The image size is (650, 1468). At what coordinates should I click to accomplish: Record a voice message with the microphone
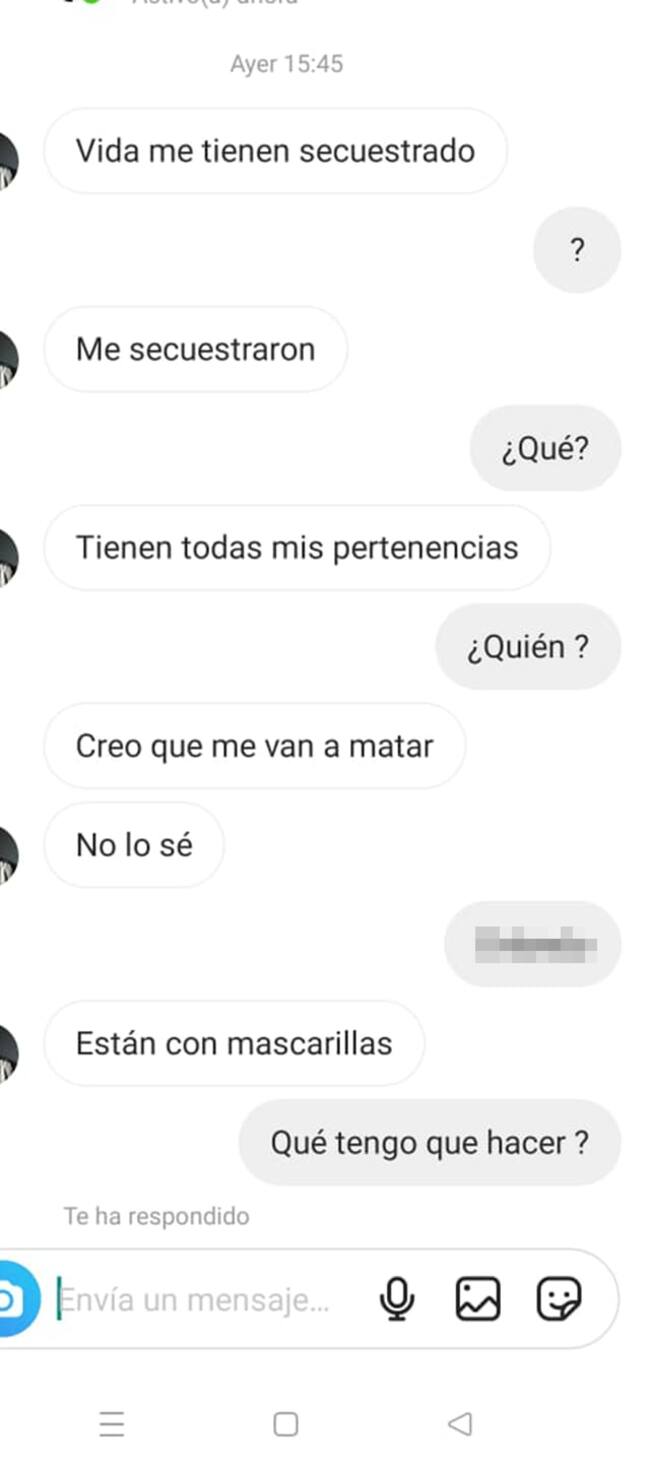[397, 1300]
